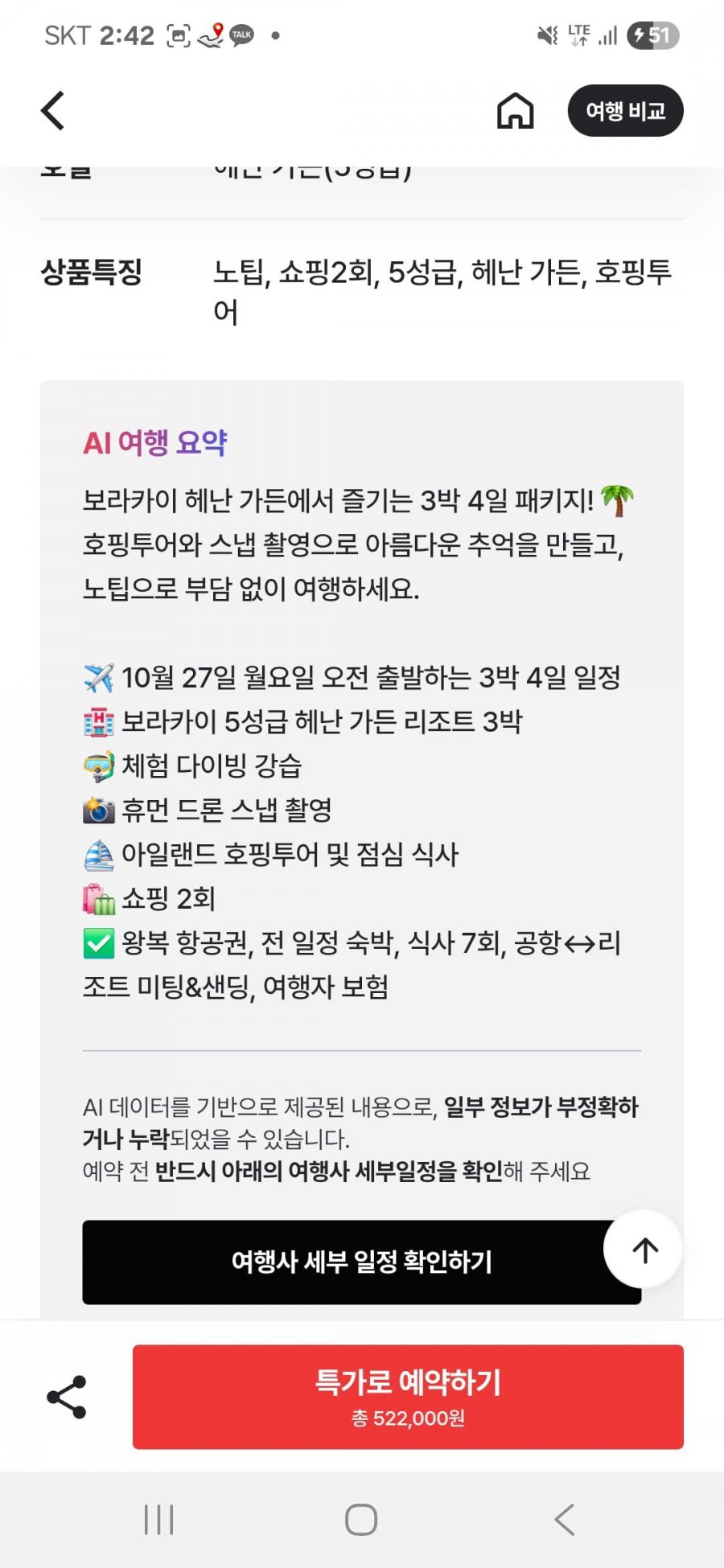Open 여행사 세부 일정 확인하기

(x=361, y=1262)
